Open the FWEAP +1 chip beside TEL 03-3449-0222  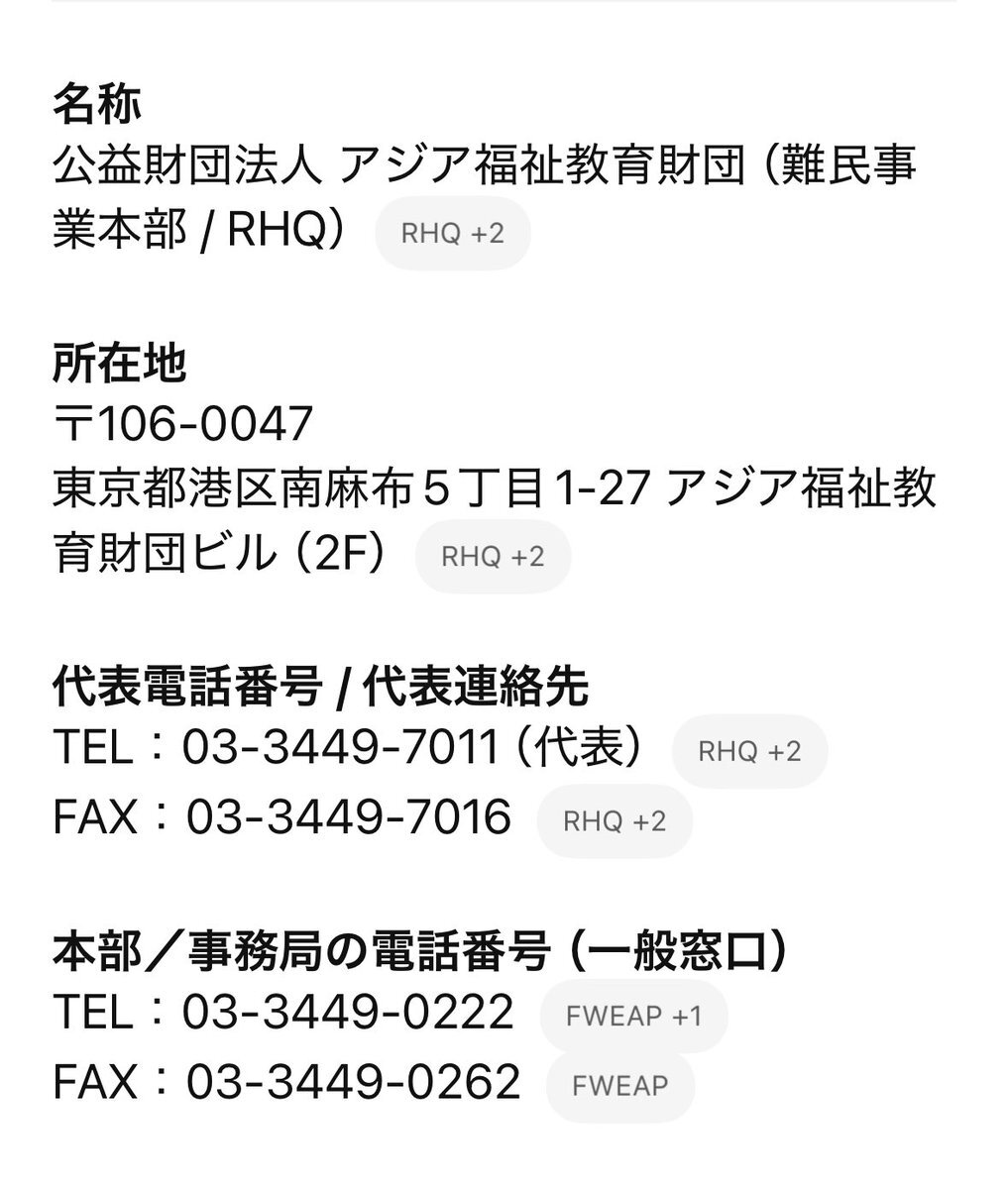click(x=633, y=1017)
